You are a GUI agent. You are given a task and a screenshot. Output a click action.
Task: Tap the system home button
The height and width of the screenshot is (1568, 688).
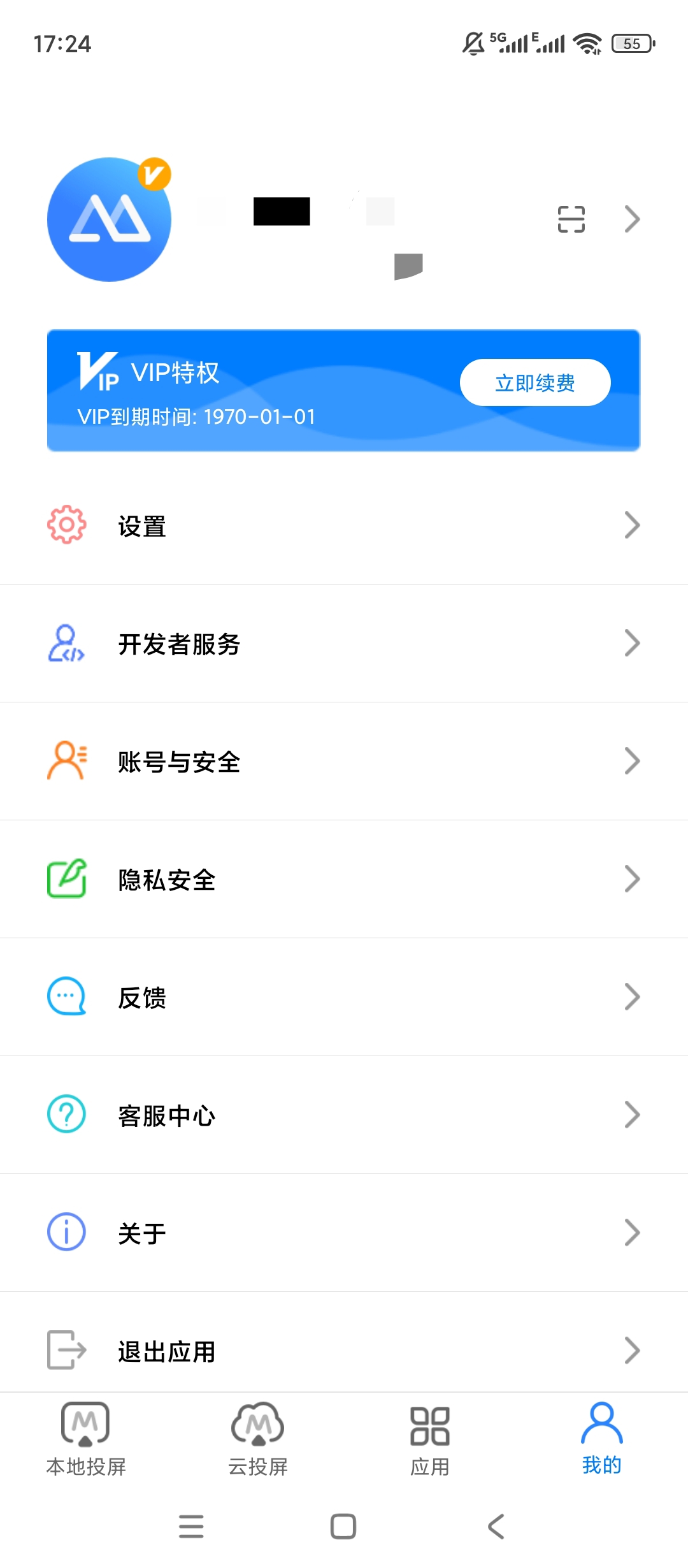[343, 1527]
